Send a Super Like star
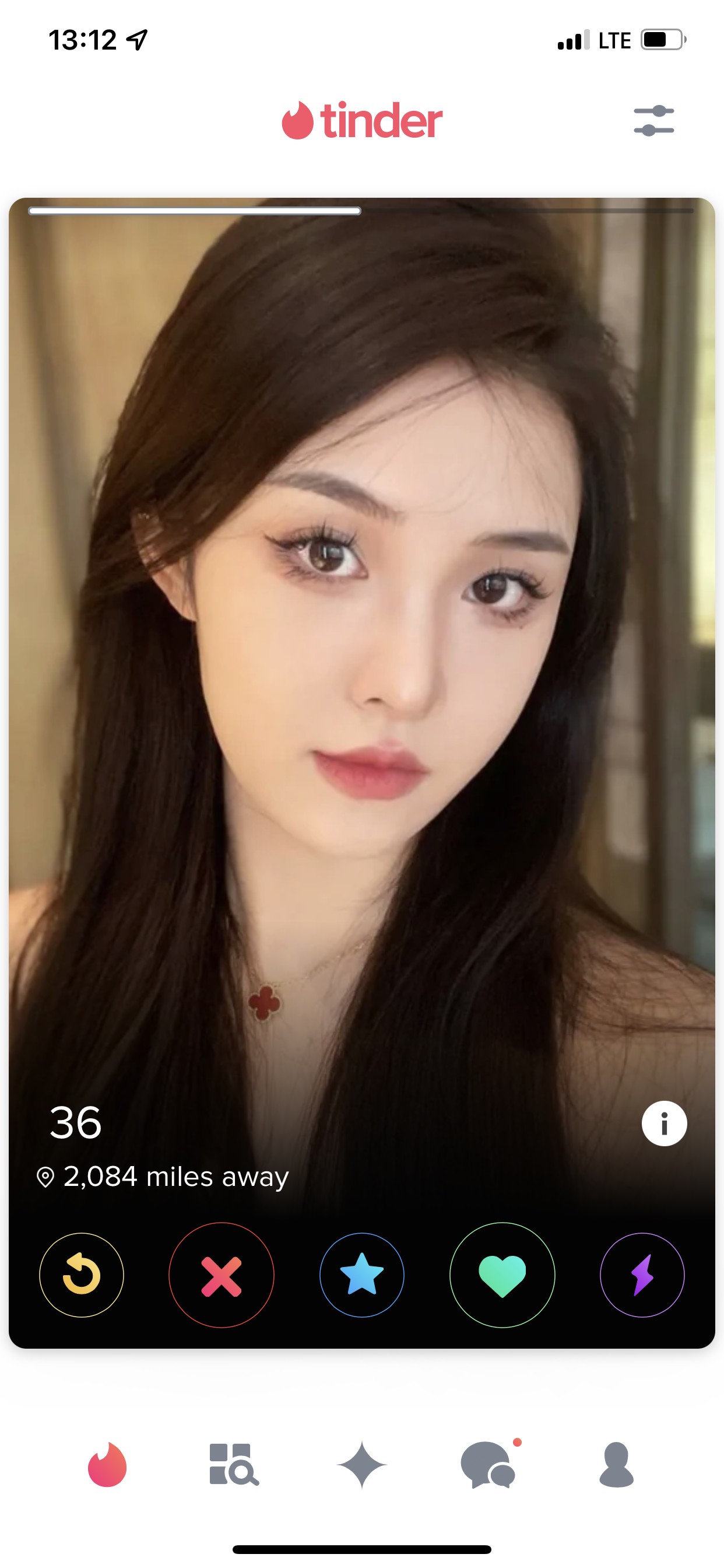Image resolution: width=724 pixels, height=1568 pixels. (x=362, y=1275)
